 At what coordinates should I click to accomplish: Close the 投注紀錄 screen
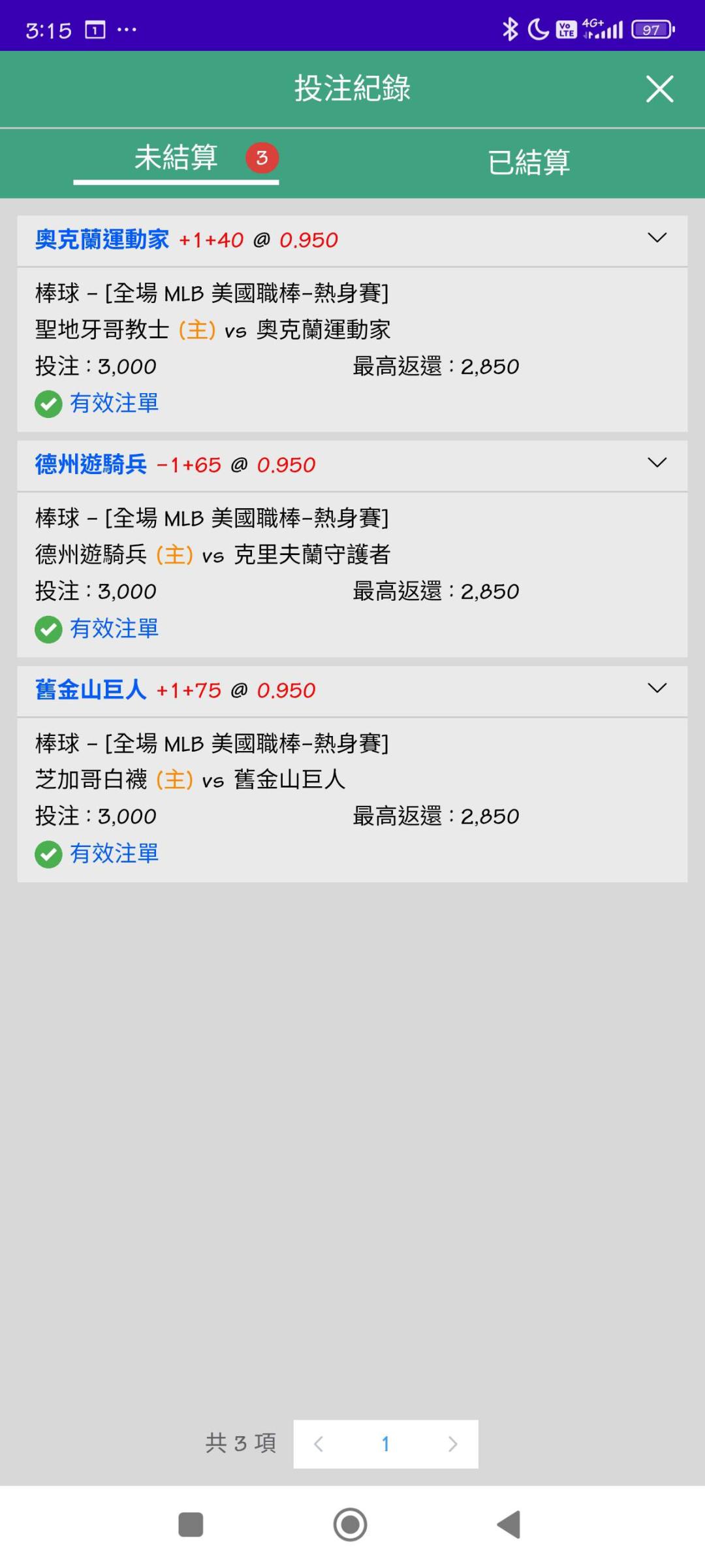click(659, 89)
